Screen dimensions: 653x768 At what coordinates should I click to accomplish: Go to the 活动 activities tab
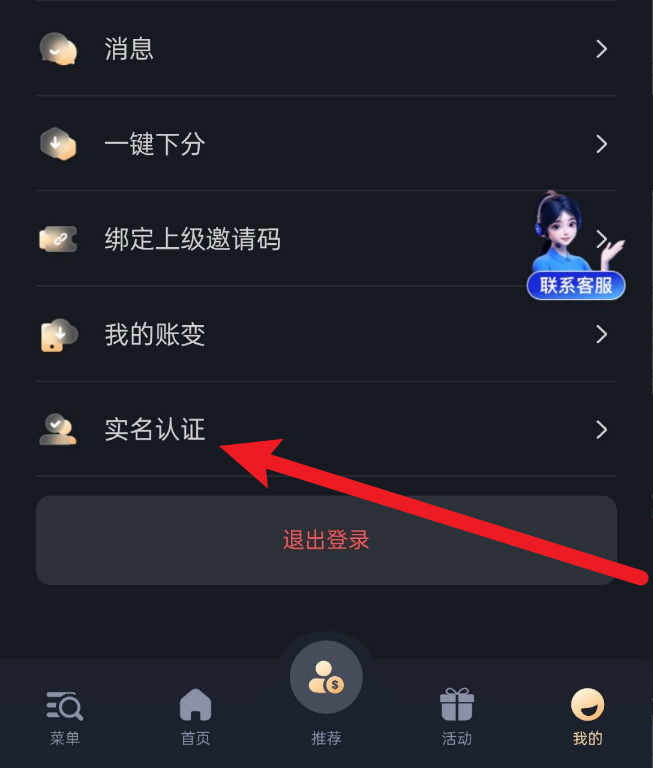click(457, 718)
